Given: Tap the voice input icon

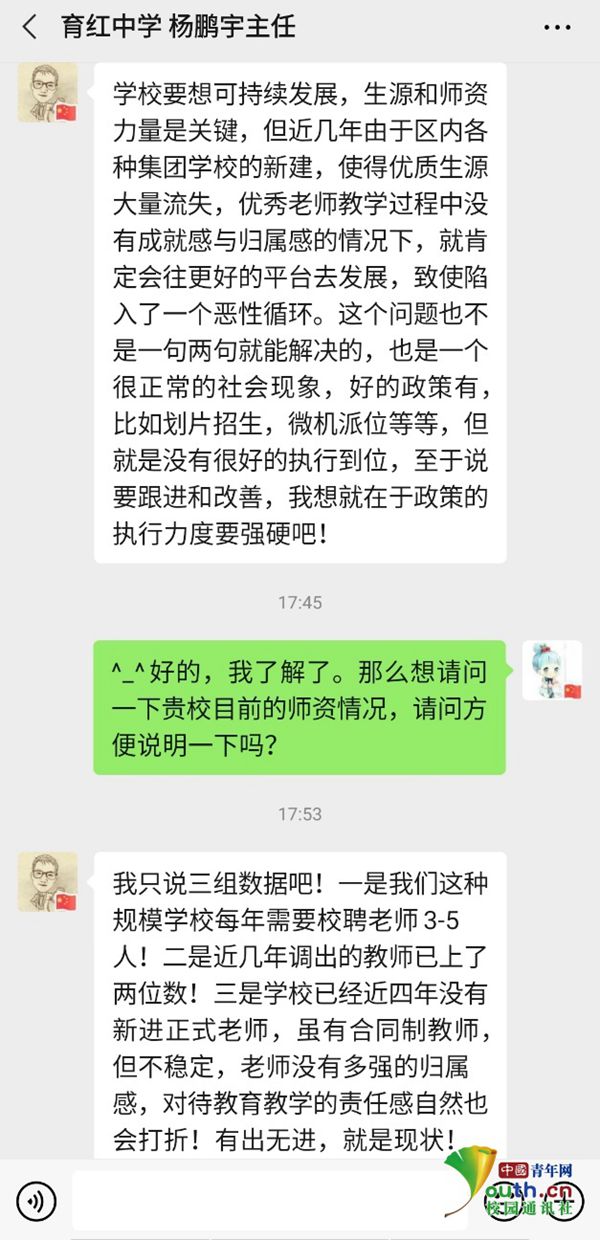Looking at the screenshot, I should click(36, 1200).
